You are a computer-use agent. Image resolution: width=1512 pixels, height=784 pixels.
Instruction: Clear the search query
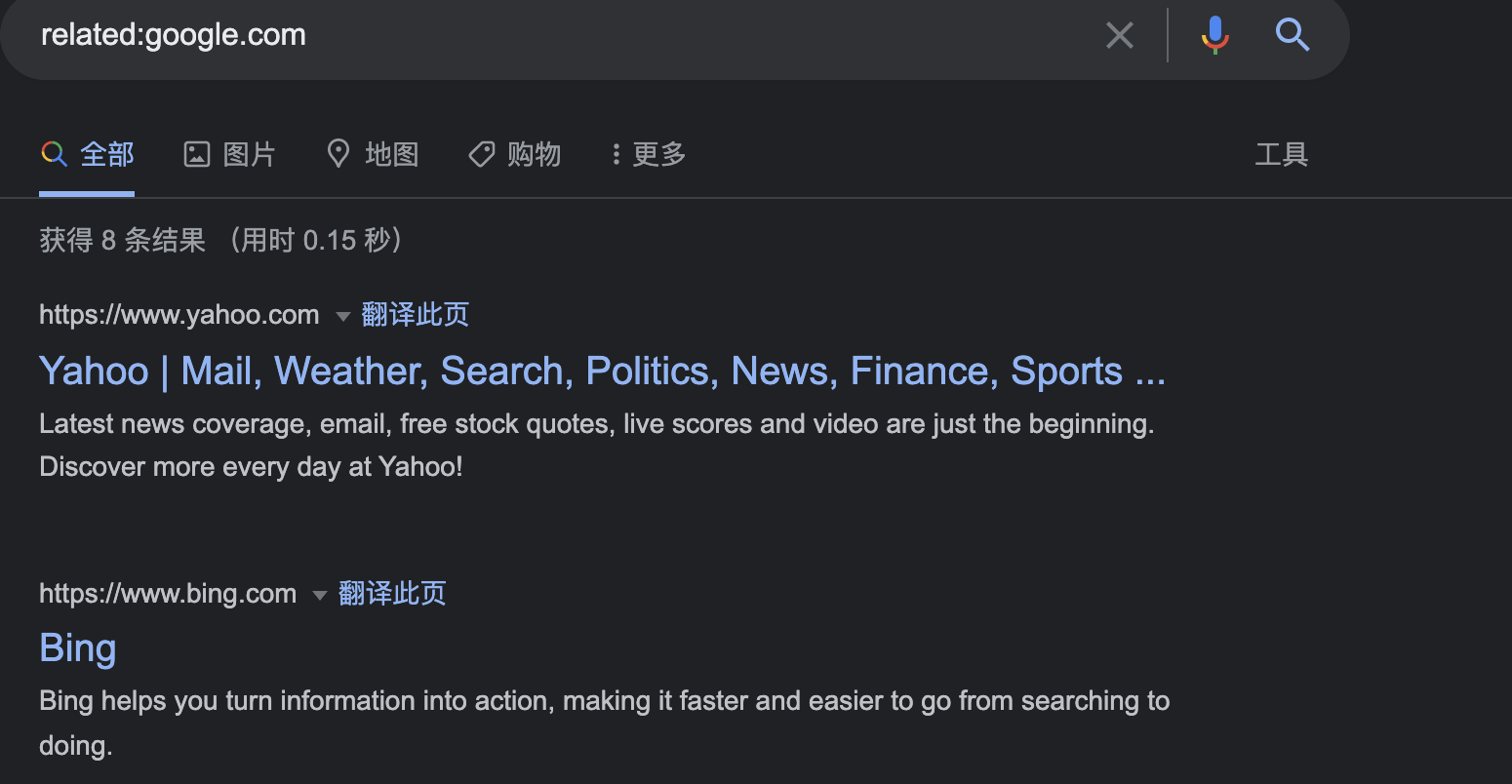coord(1119,36)
